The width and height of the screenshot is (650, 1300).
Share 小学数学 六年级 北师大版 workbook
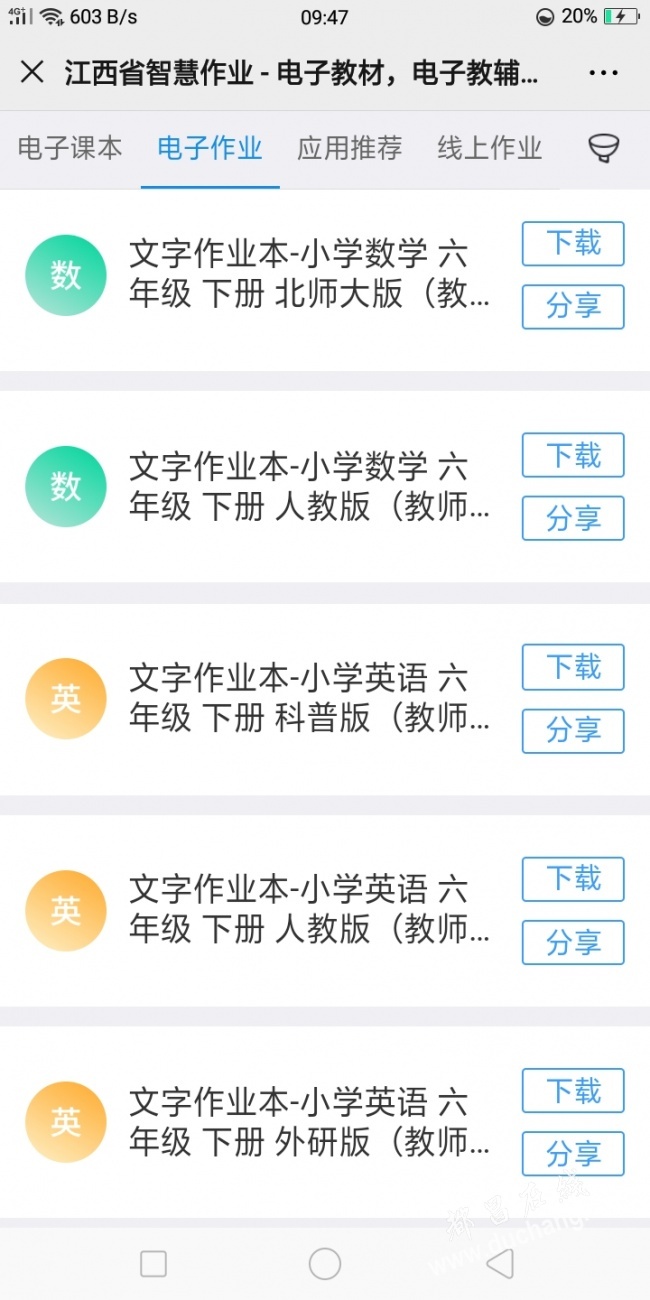(x=573, y=307)
